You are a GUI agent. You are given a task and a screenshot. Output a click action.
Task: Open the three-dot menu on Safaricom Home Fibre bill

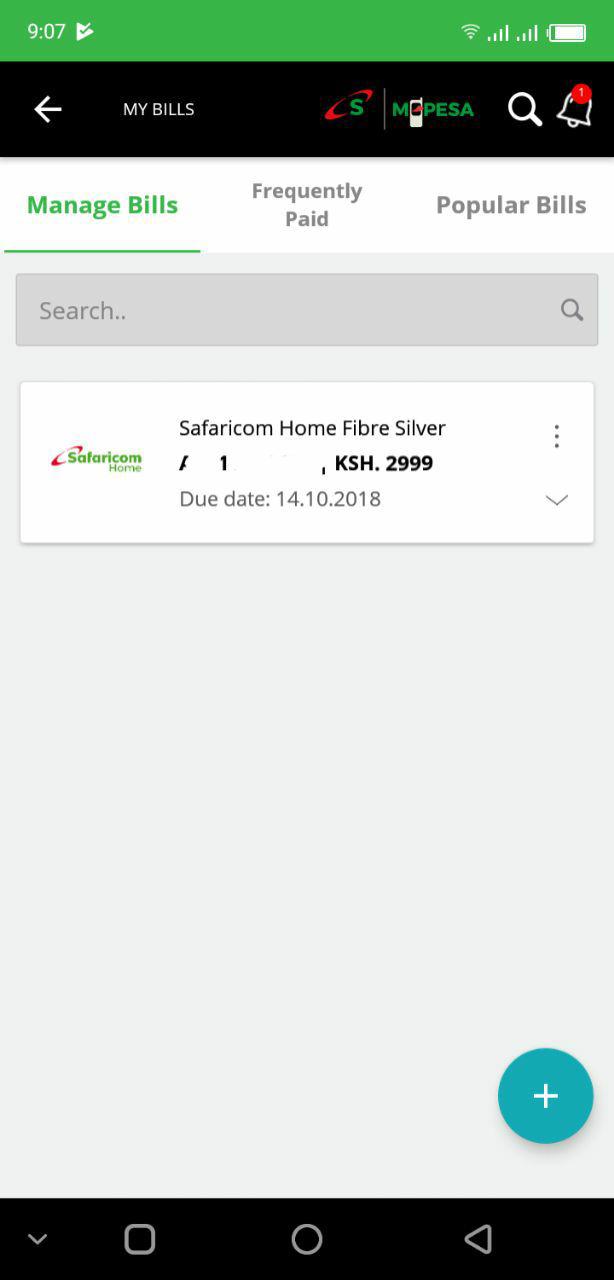(556, 436)
